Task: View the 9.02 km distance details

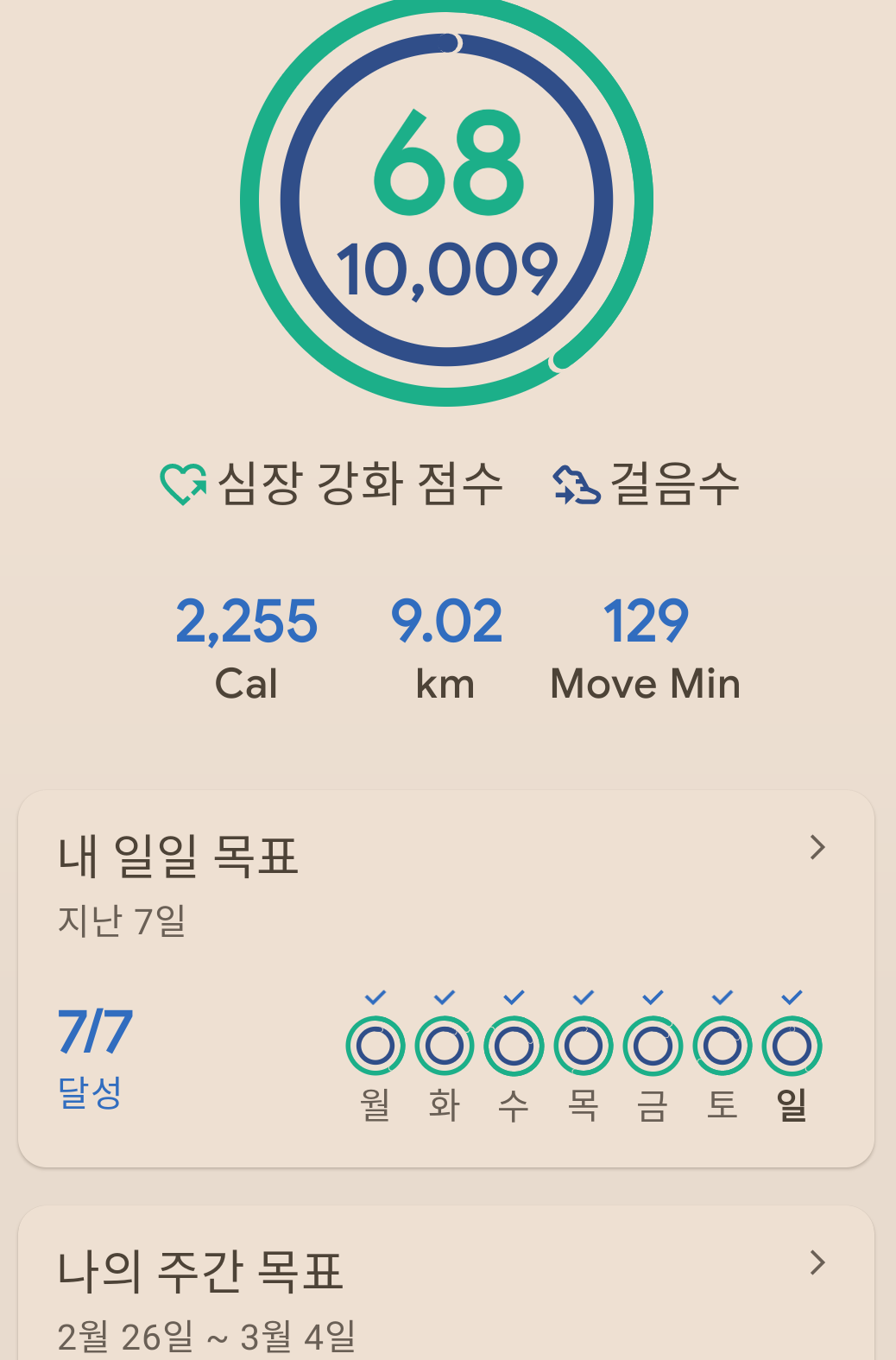Action: click(x=446, y=648)
